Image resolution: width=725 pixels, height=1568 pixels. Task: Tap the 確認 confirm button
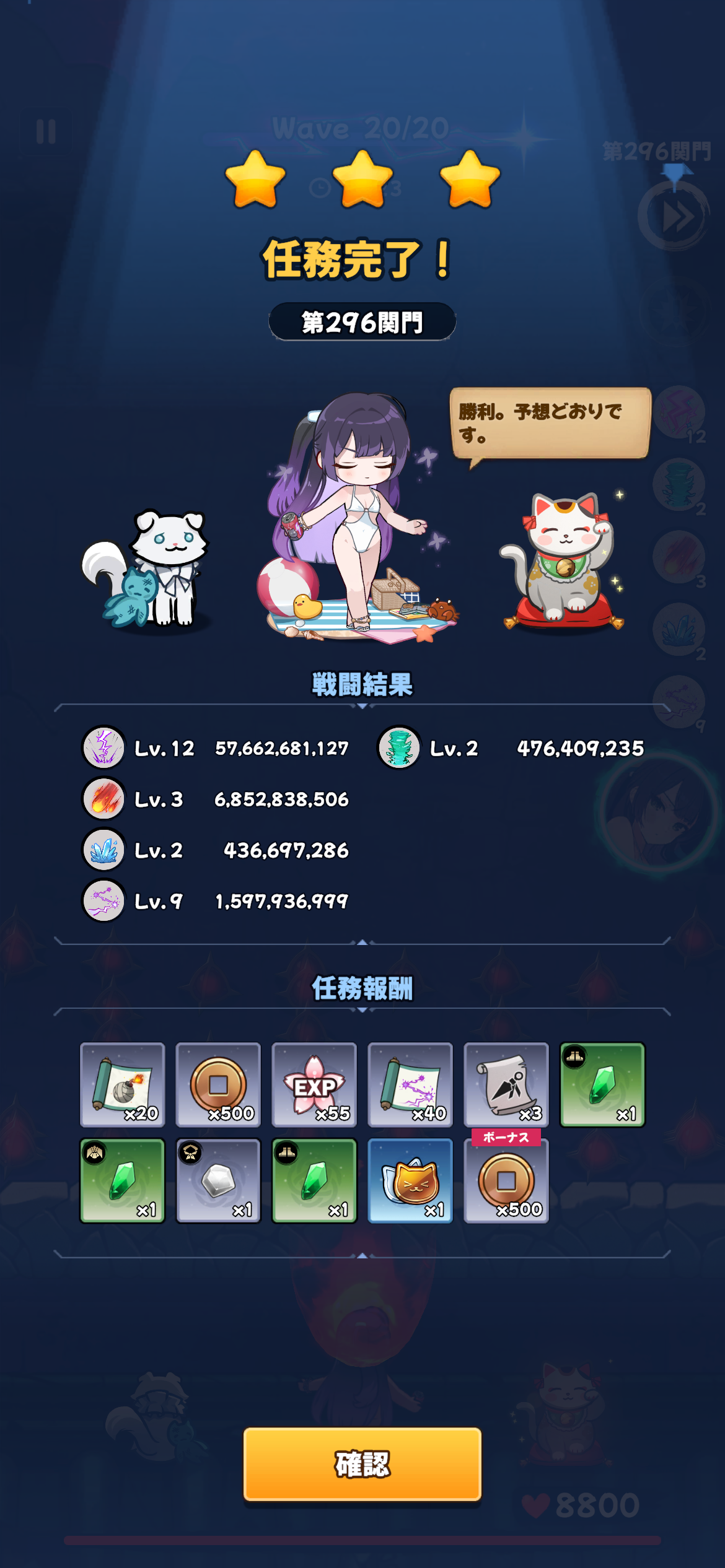click(x=362, y=1464)
